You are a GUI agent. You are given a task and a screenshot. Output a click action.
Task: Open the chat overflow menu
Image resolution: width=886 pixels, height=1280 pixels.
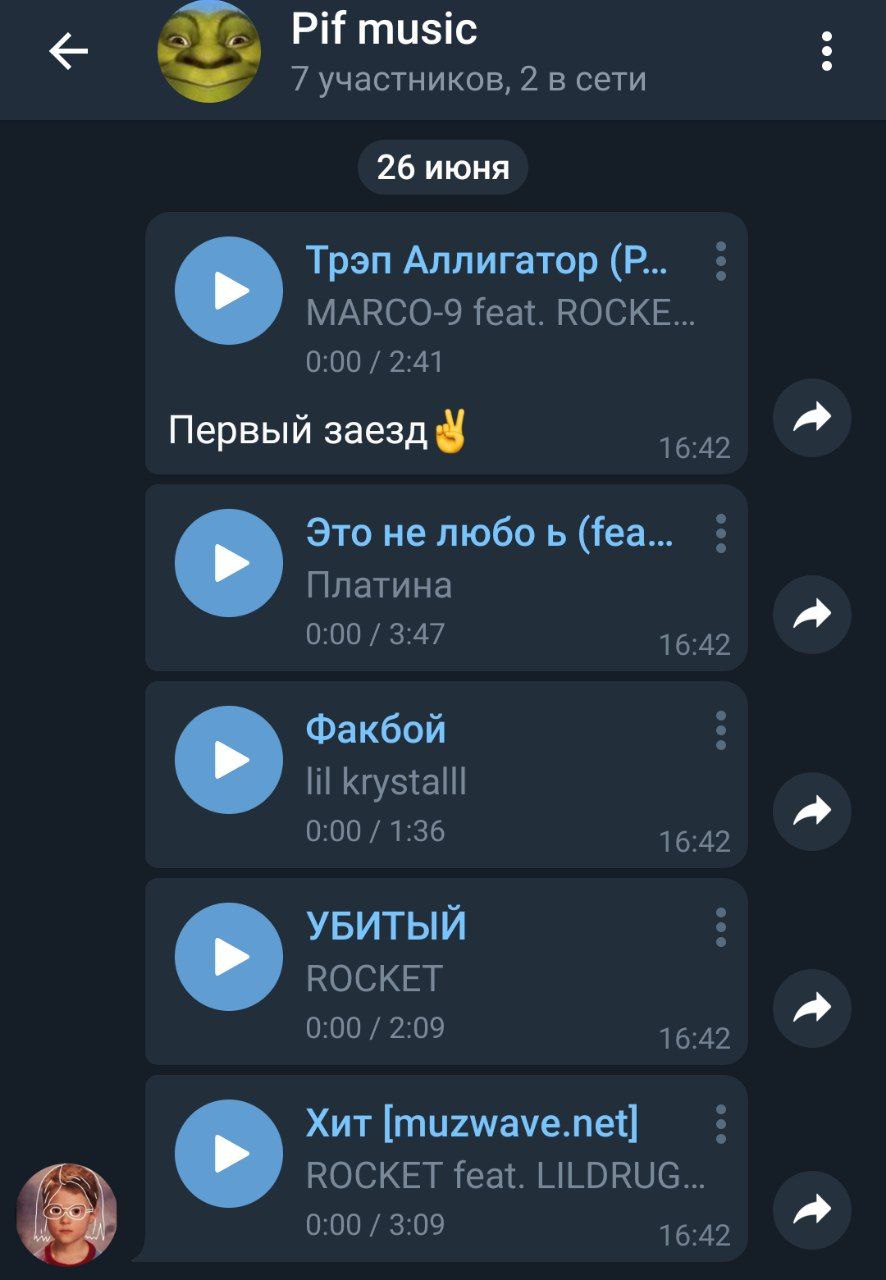(x=826, y=51)
